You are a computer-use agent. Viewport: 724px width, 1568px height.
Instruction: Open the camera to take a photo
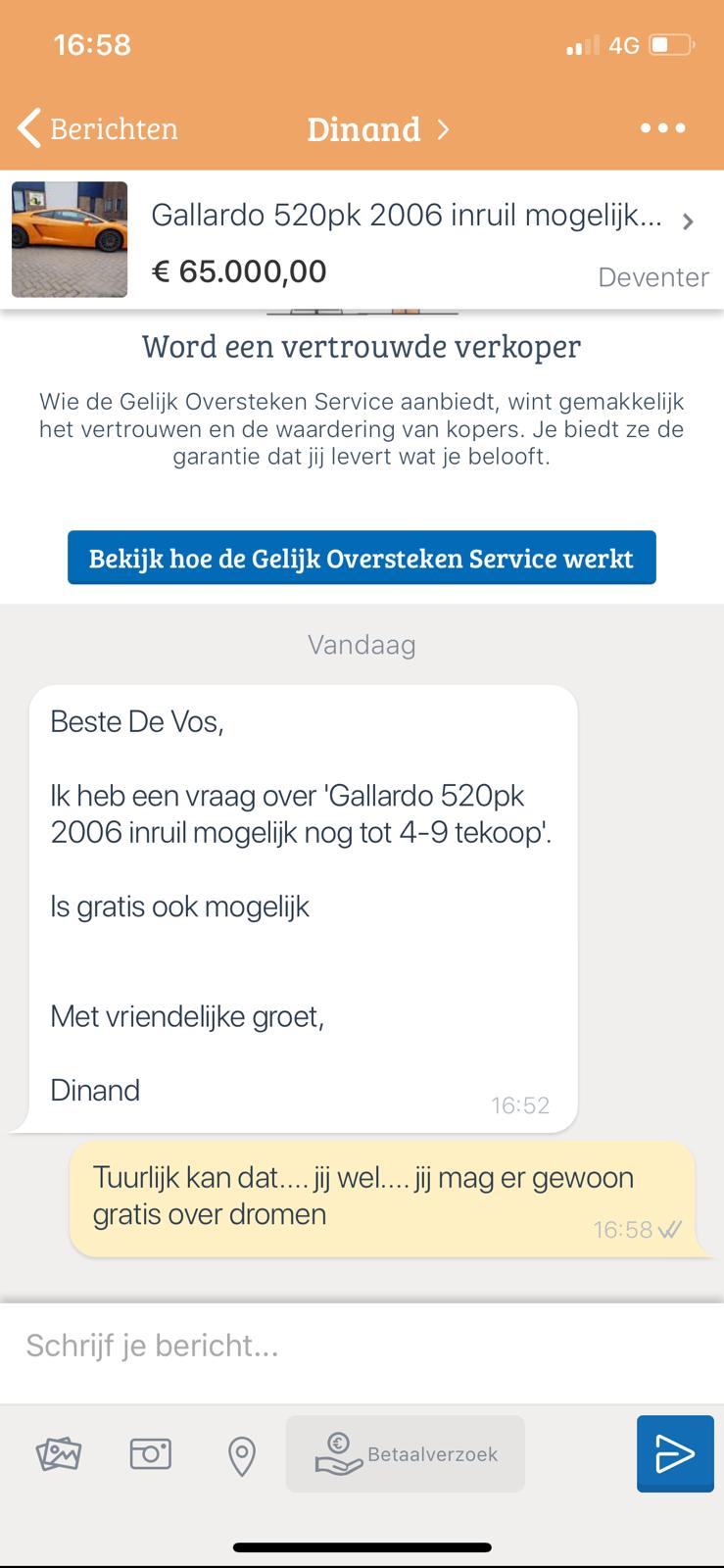pyautogui.click(x=150, y=1454)
